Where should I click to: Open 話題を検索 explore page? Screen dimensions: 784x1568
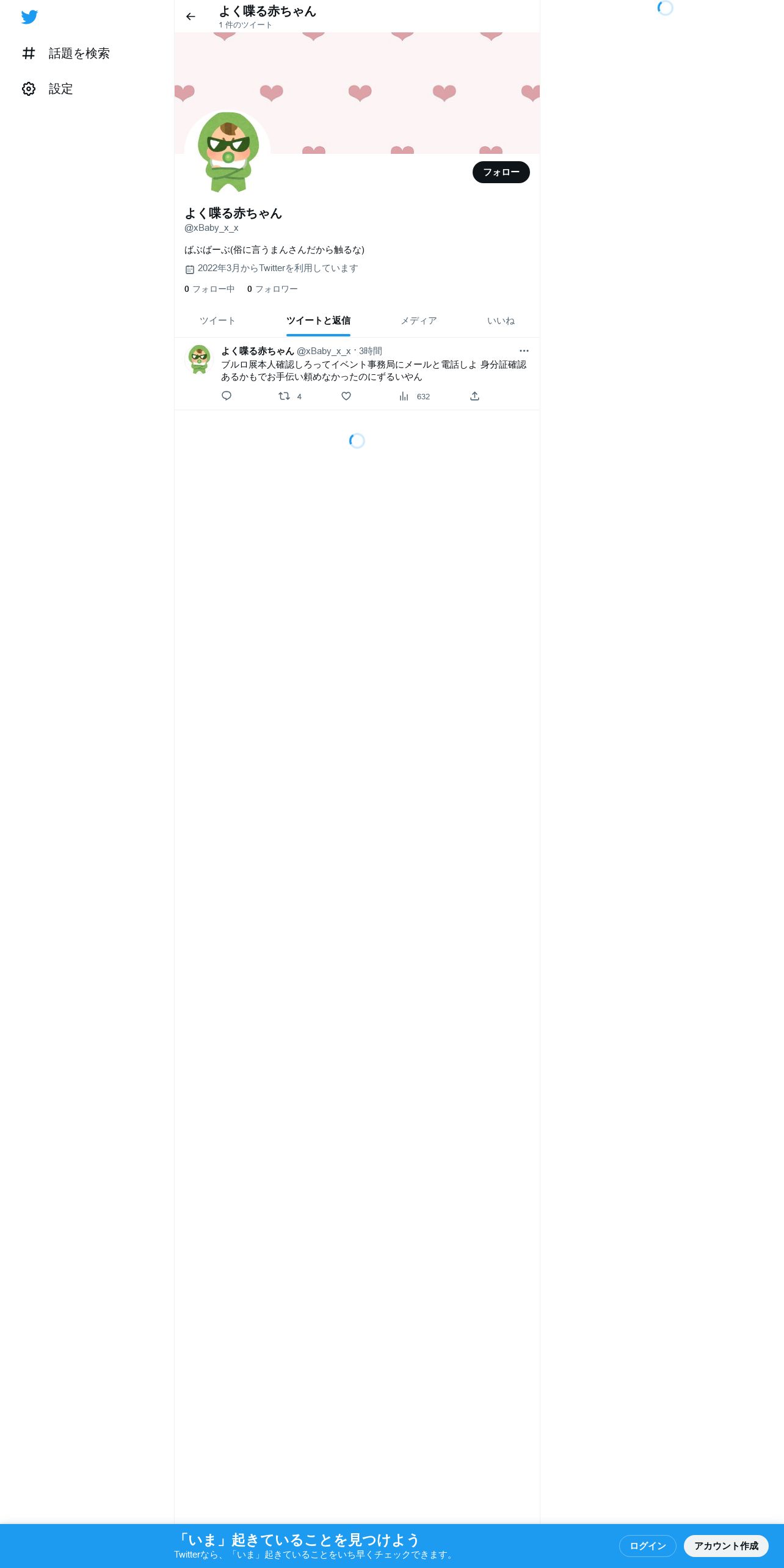[66, 53]
